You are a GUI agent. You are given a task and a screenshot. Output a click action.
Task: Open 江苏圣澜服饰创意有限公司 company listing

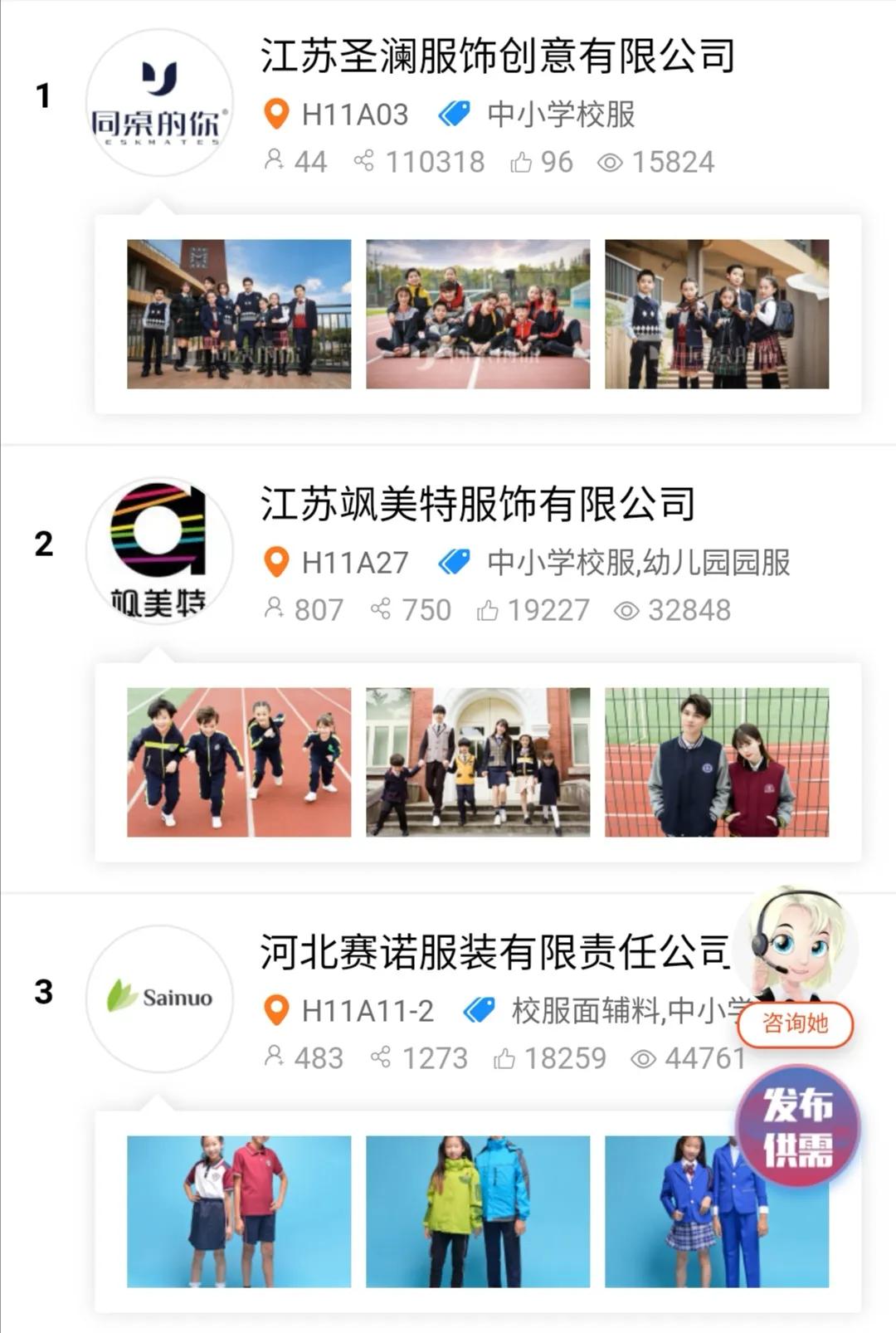497,56
